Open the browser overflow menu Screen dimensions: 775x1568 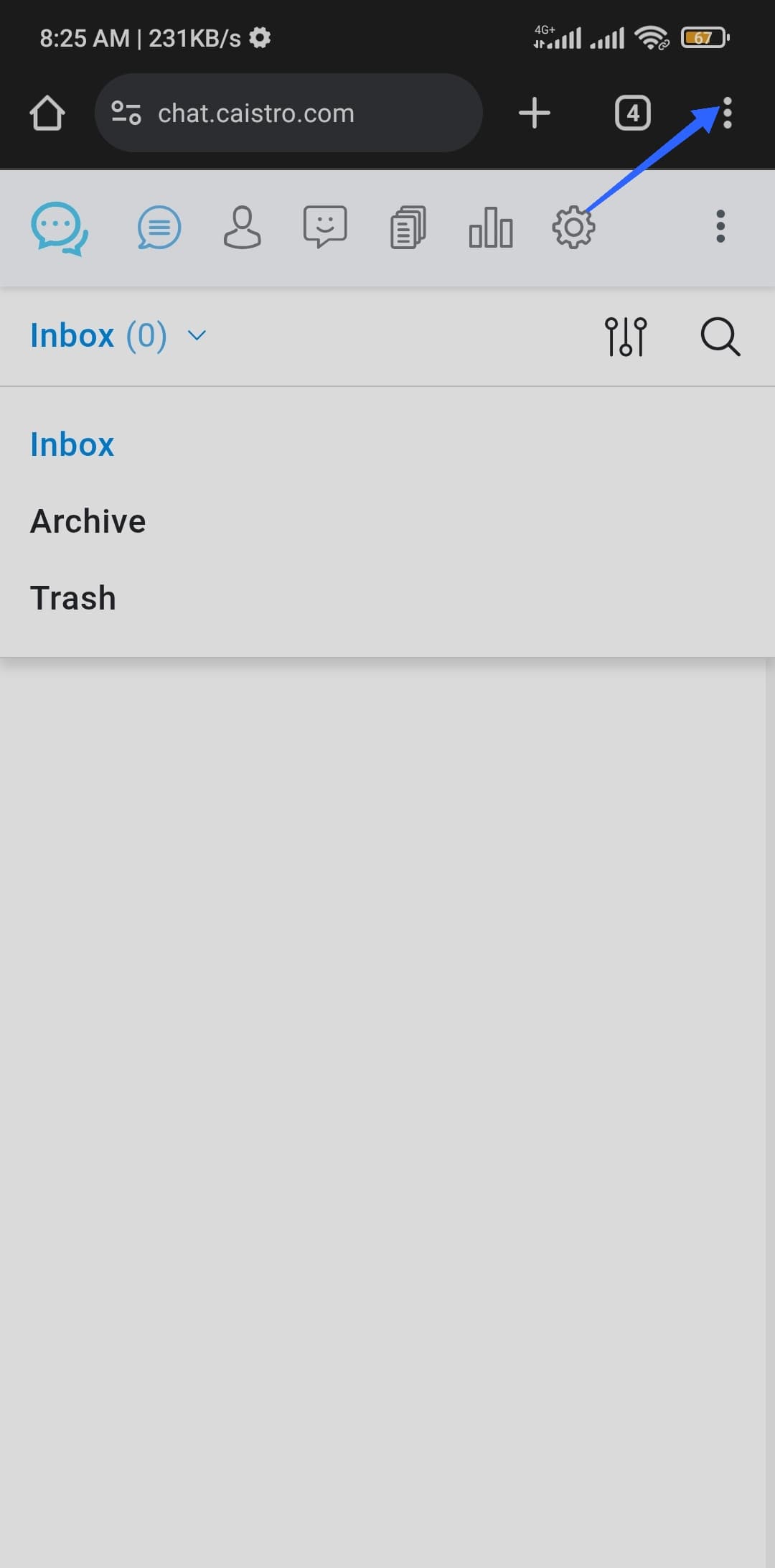click(x=728, y=113)
